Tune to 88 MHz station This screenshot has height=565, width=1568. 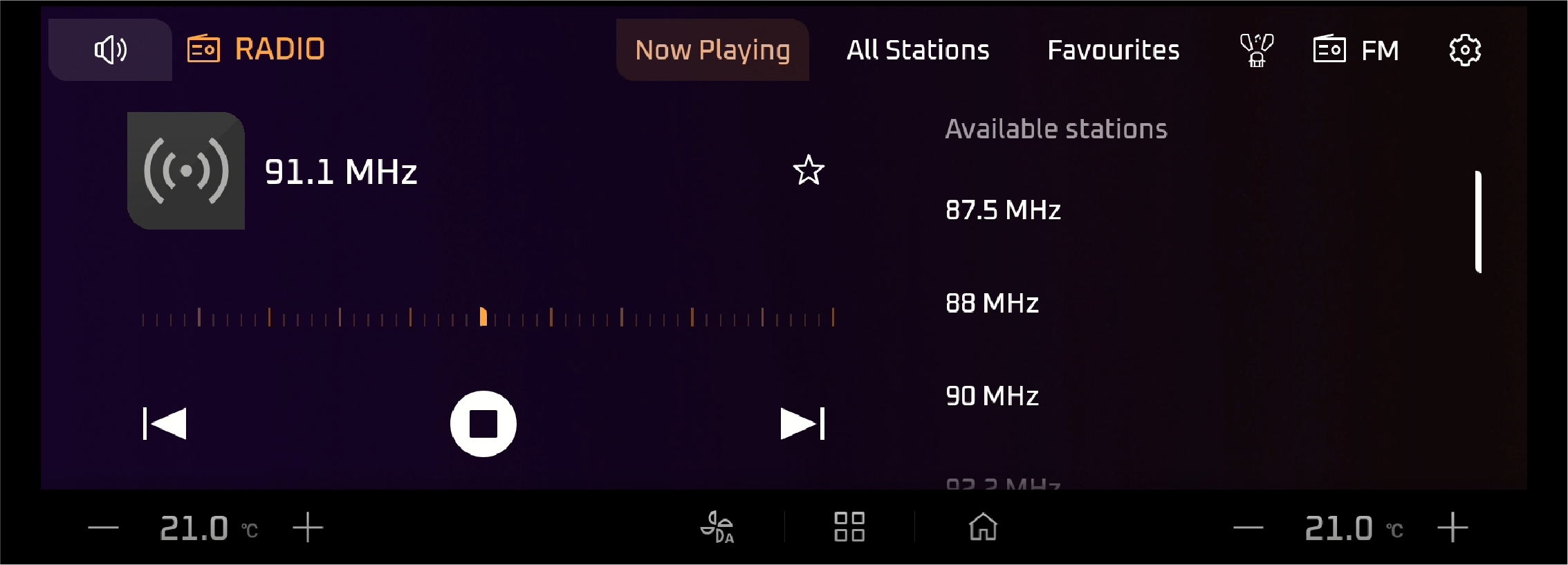click(992, 303)
